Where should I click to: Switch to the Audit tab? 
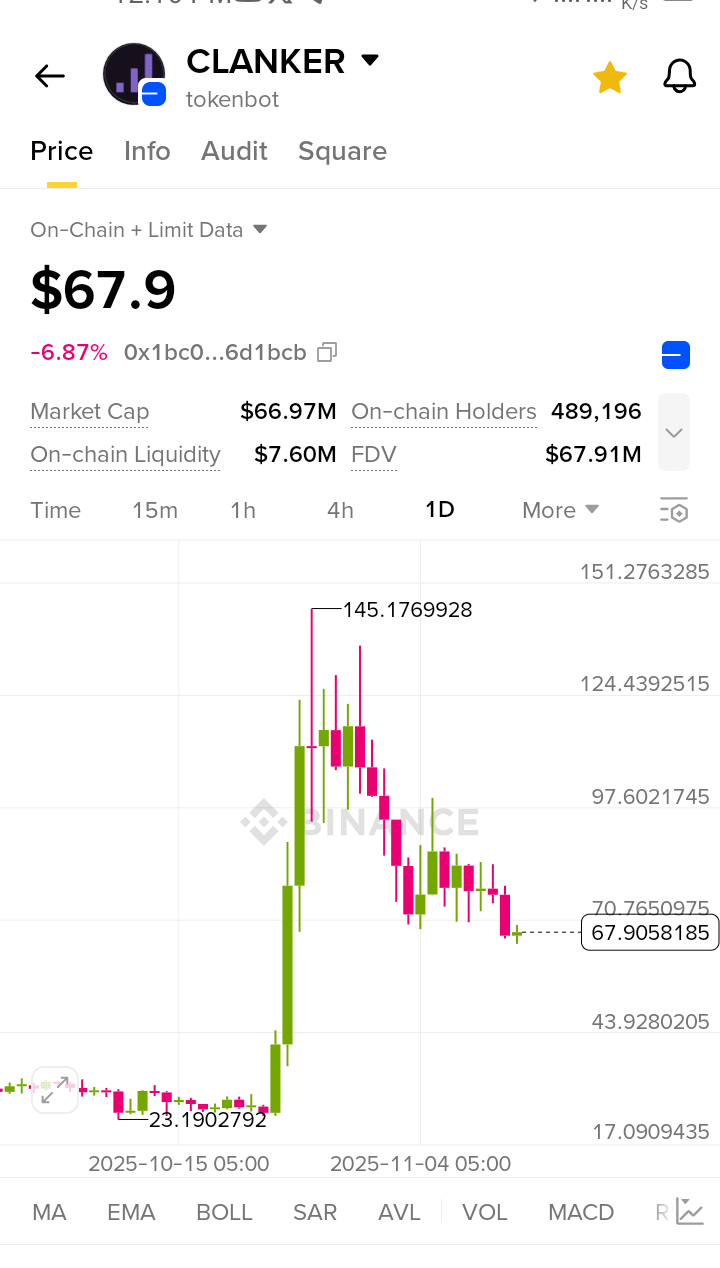pyautogui.click(x=234, y=151)
